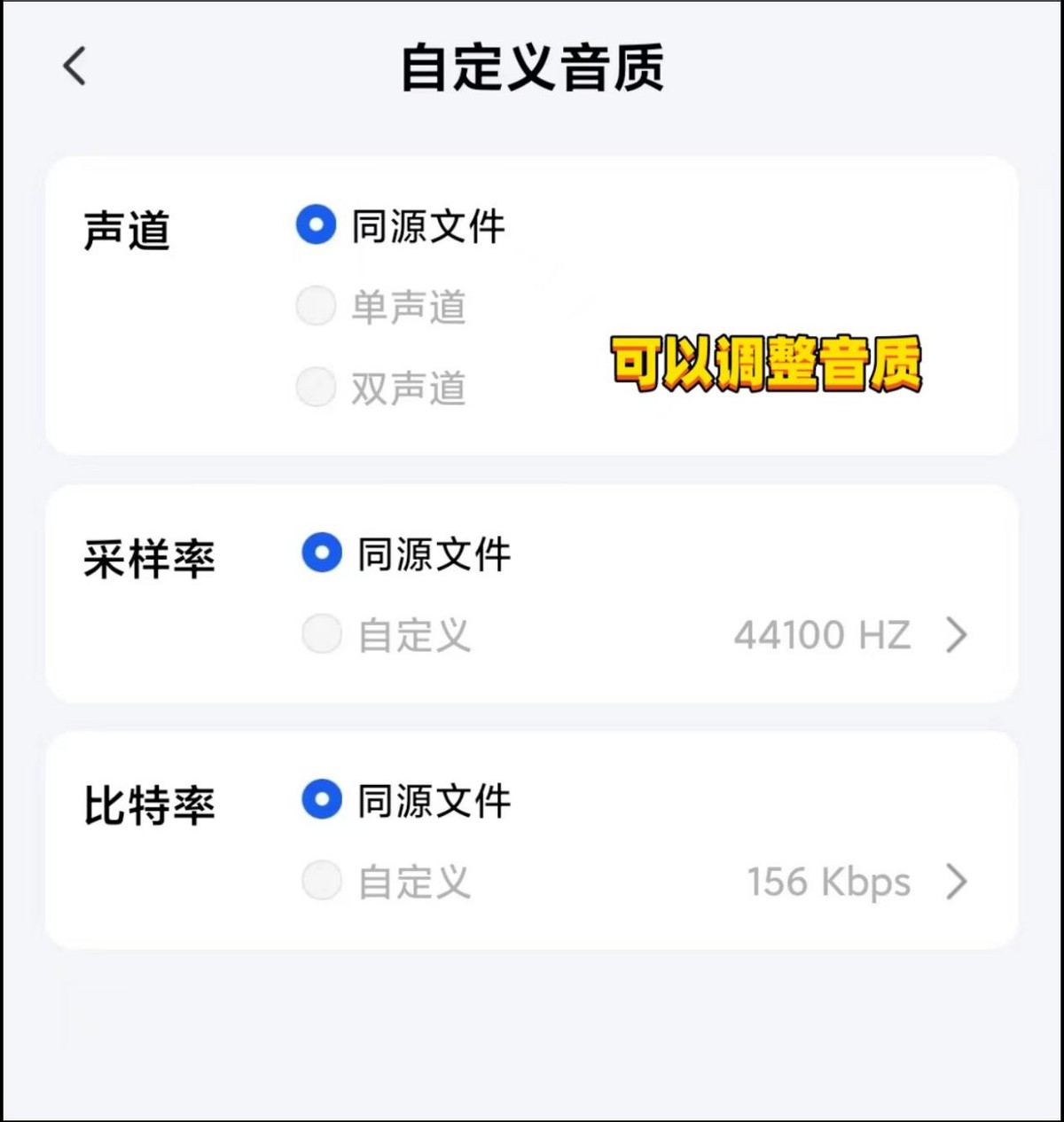
Task: Open the bitrate value picker at 156 Kbps
Action: 829,881
